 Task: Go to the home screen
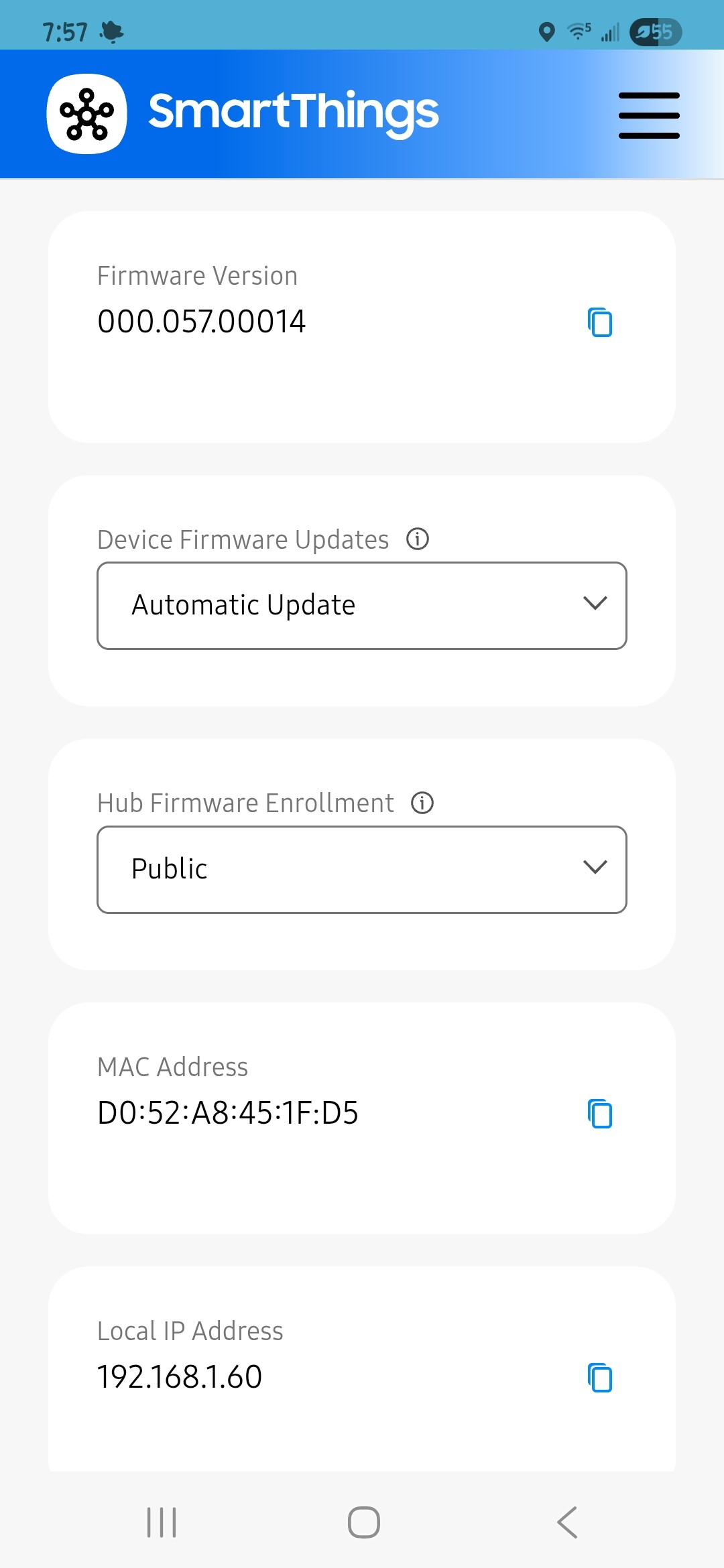coord(364,1522)
